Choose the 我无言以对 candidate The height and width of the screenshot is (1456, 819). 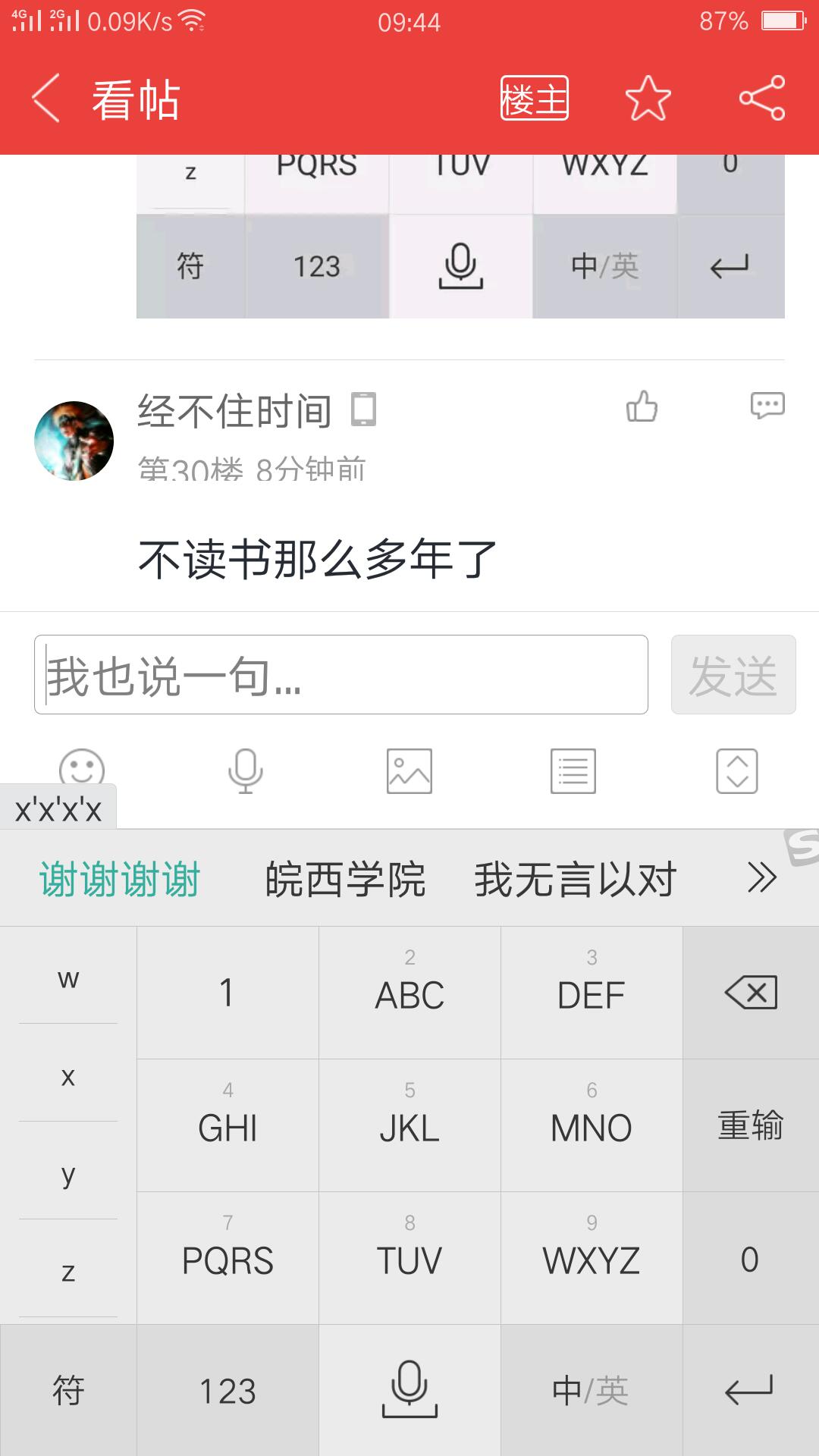pyautogui.click(x=575, y=880)
